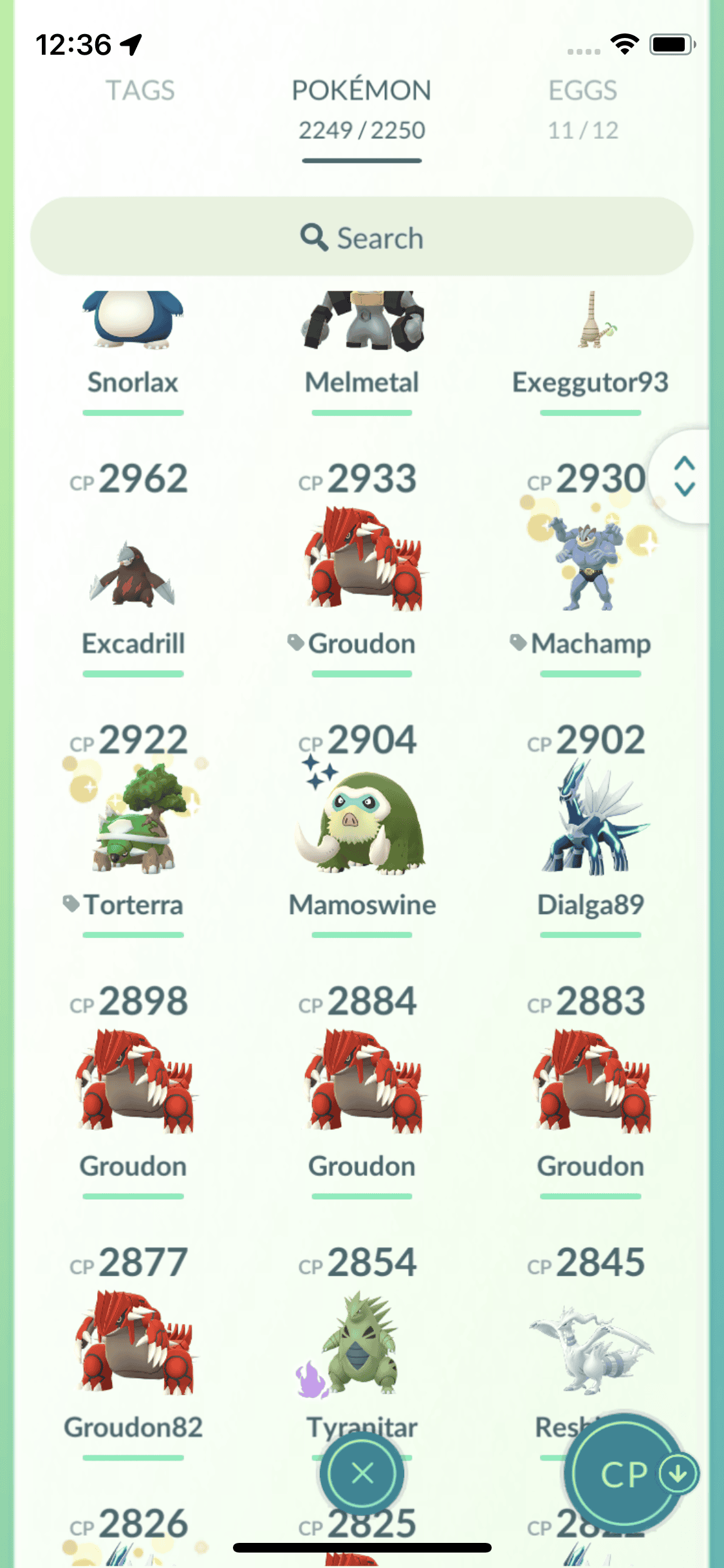Tap the Search field
724x1568 pixels.
[362, 238]
